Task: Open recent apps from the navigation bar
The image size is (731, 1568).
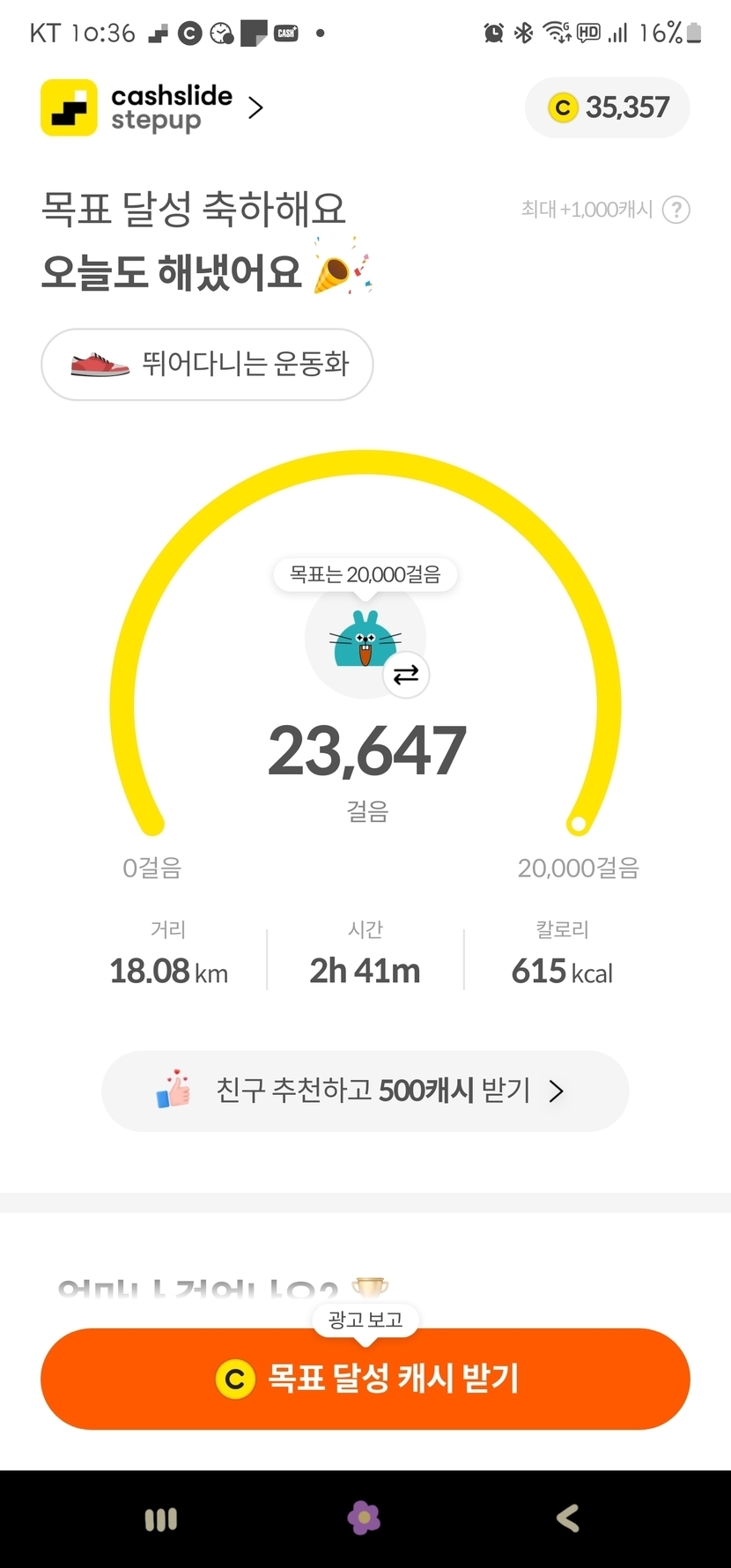Action: coord(160,1519)
